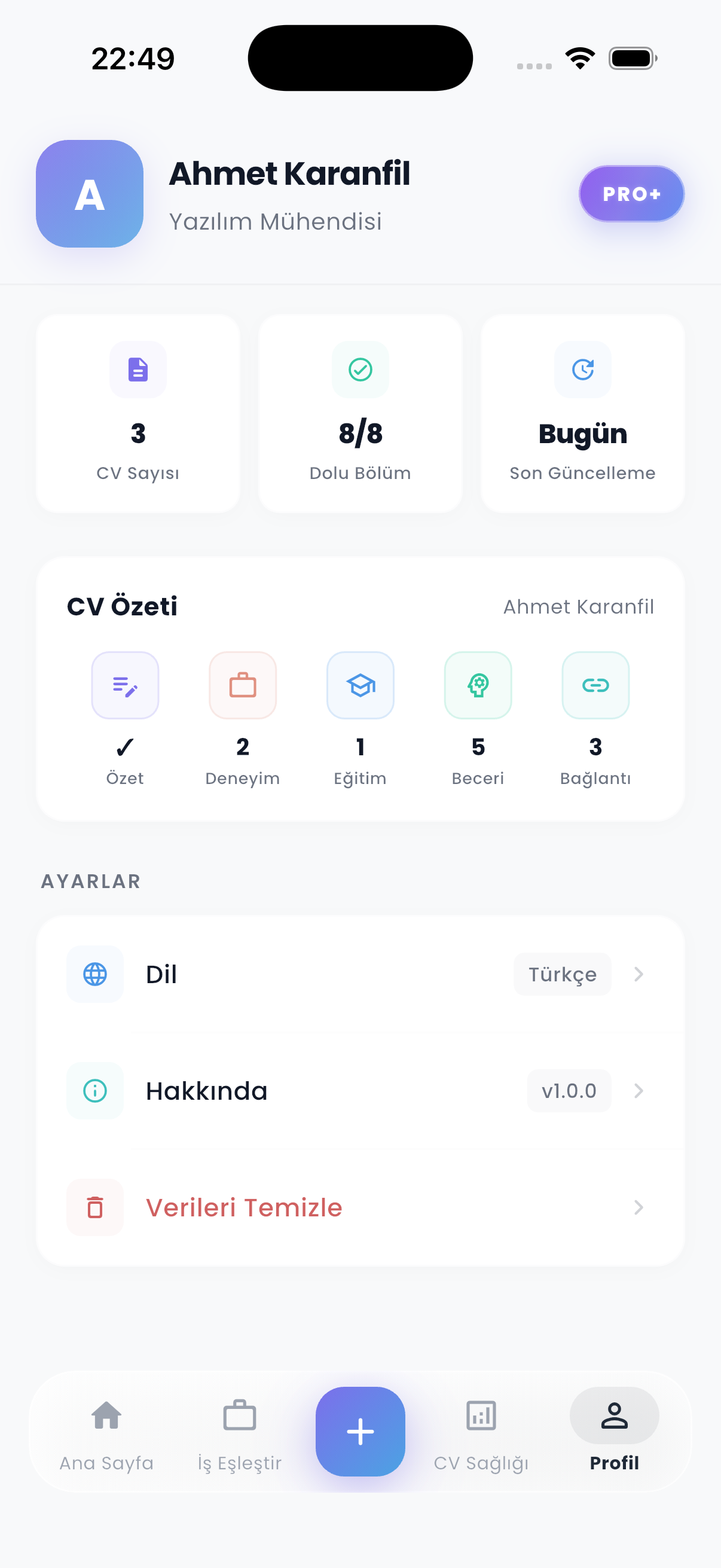Click the Hakkında info icon
Screen dimensions: 721x1568
tap(95, 1091)
